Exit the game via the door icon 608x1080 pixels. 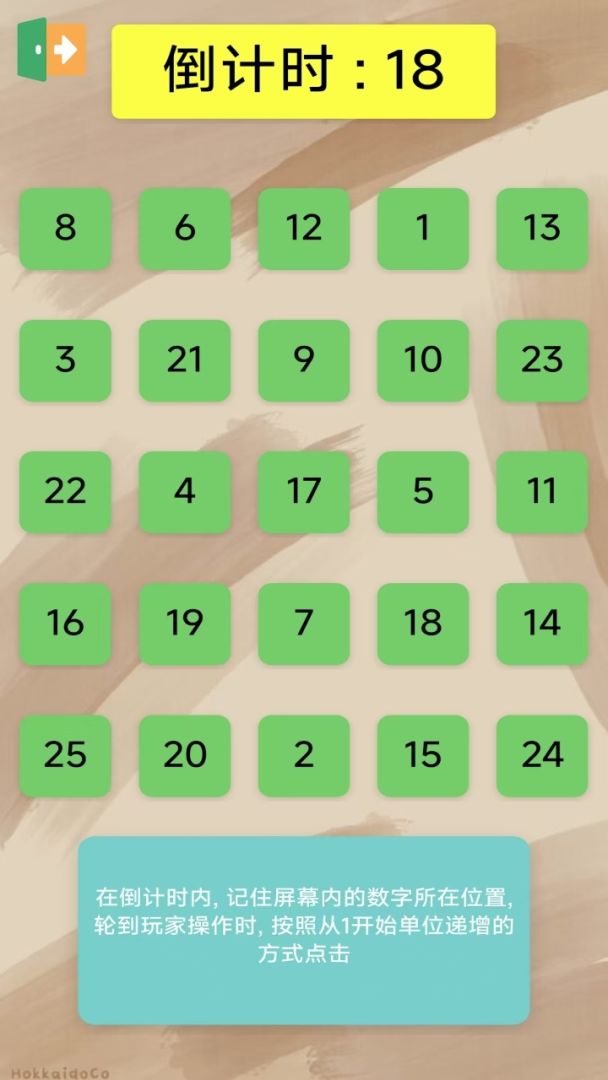pos(51,48)
